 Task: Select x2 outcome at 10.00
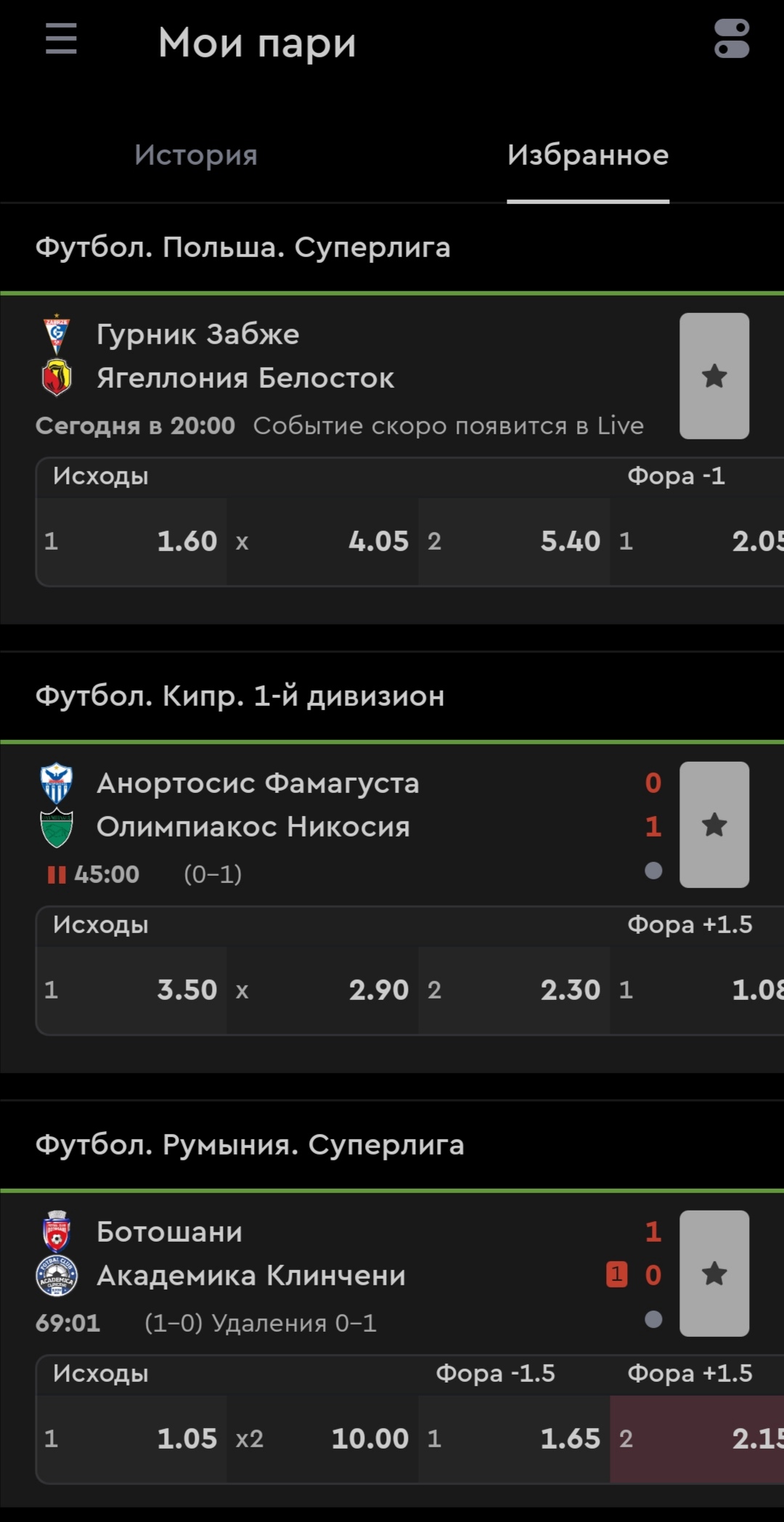(x=322, y=1439)
